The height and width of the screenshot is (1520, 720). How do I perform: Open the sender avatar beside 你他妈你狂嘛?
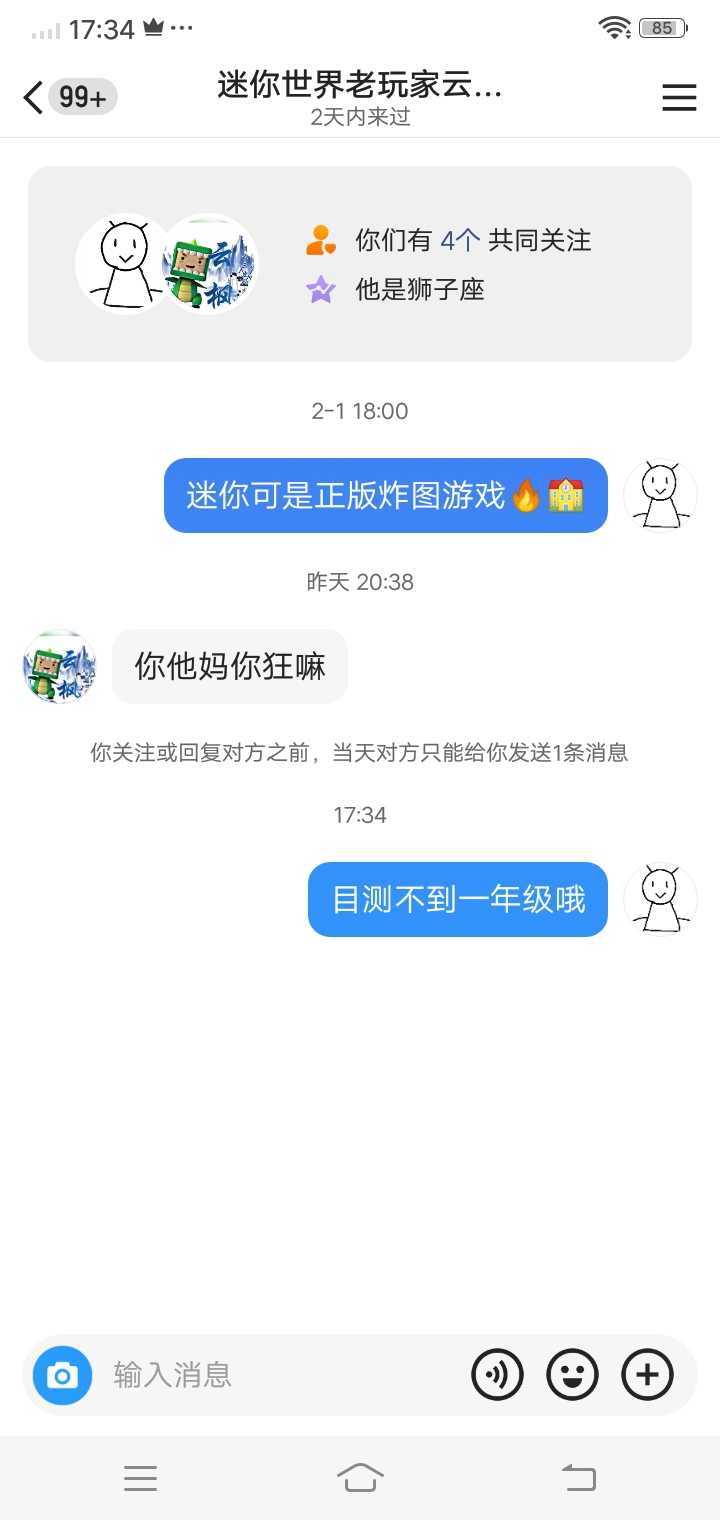[59, 666]
